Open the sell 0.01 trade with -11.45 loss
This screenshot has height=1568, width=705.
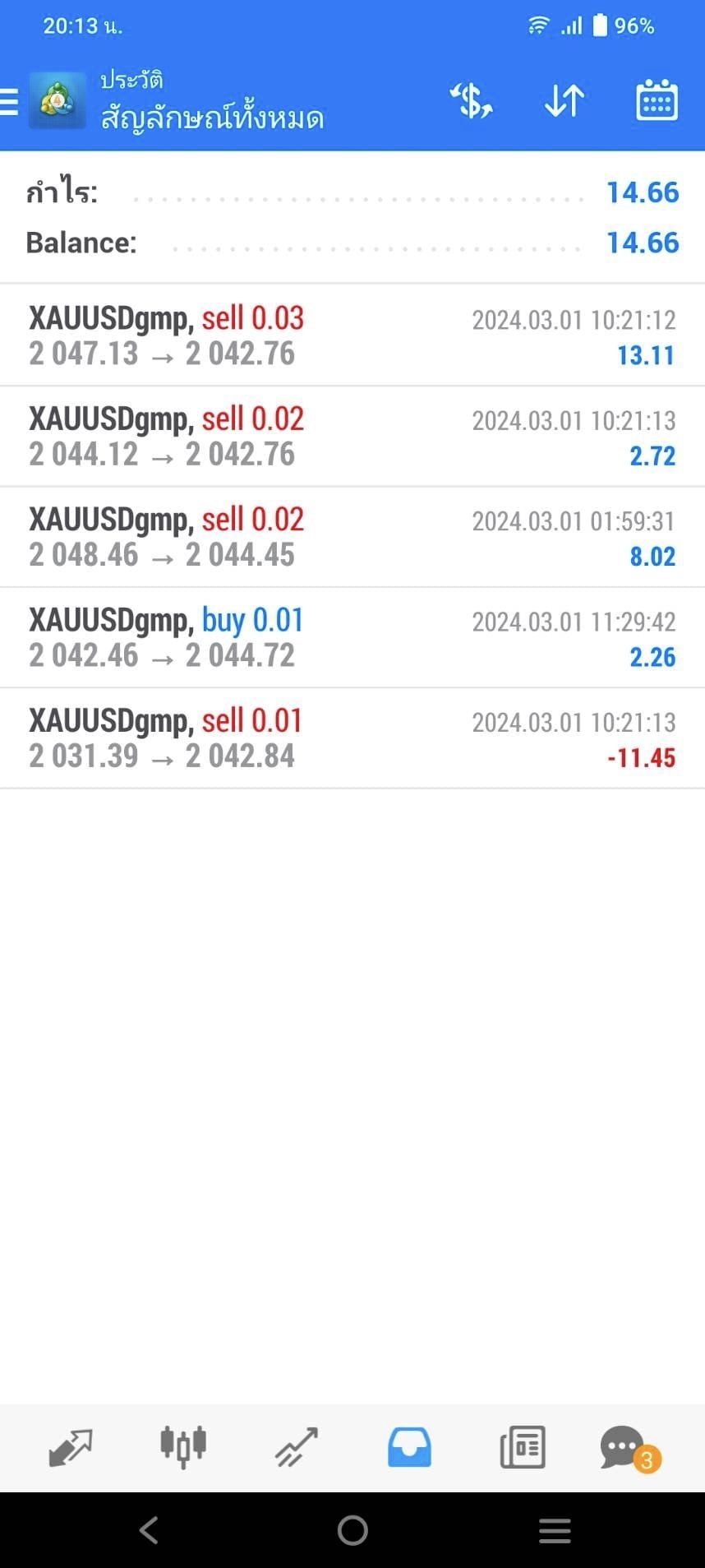pos(352,738)
